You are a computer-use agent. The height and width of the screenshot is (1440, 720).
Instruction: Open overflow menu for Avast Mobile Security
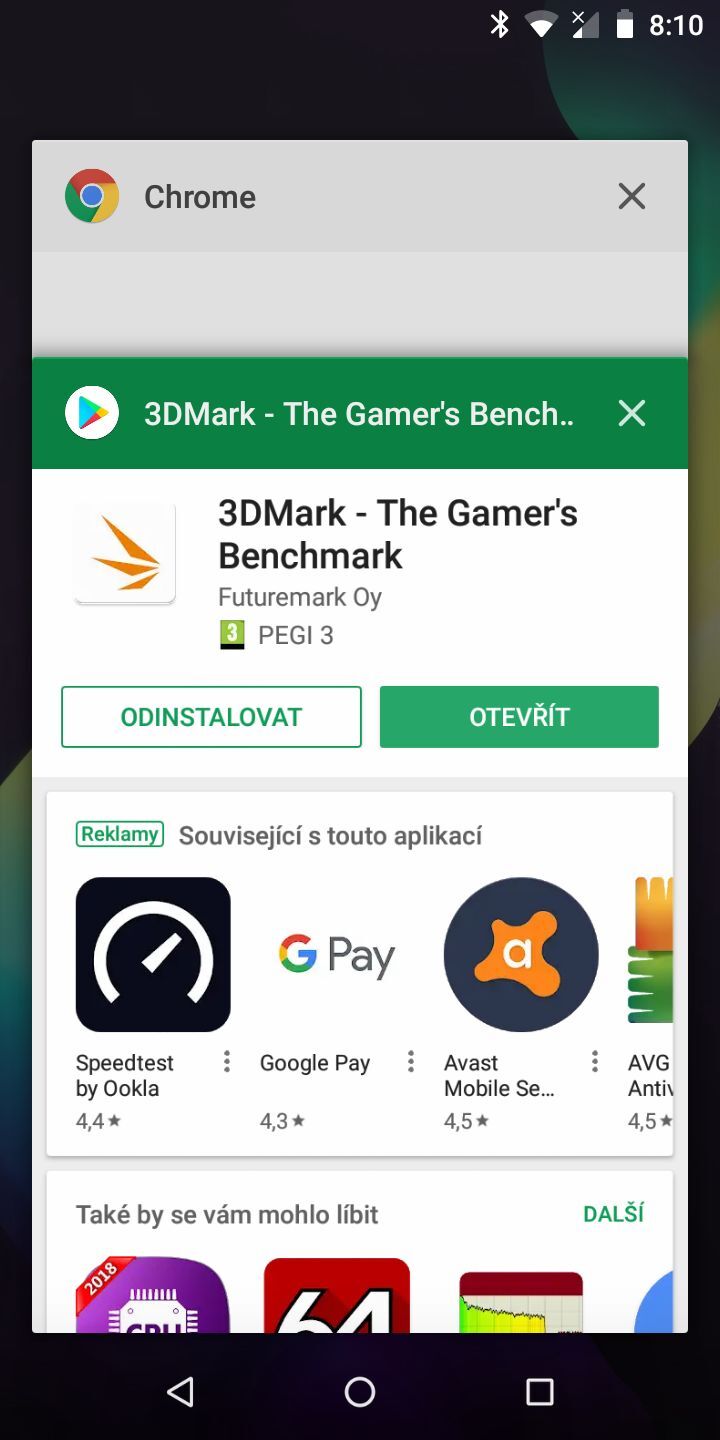coord(595,1062)
